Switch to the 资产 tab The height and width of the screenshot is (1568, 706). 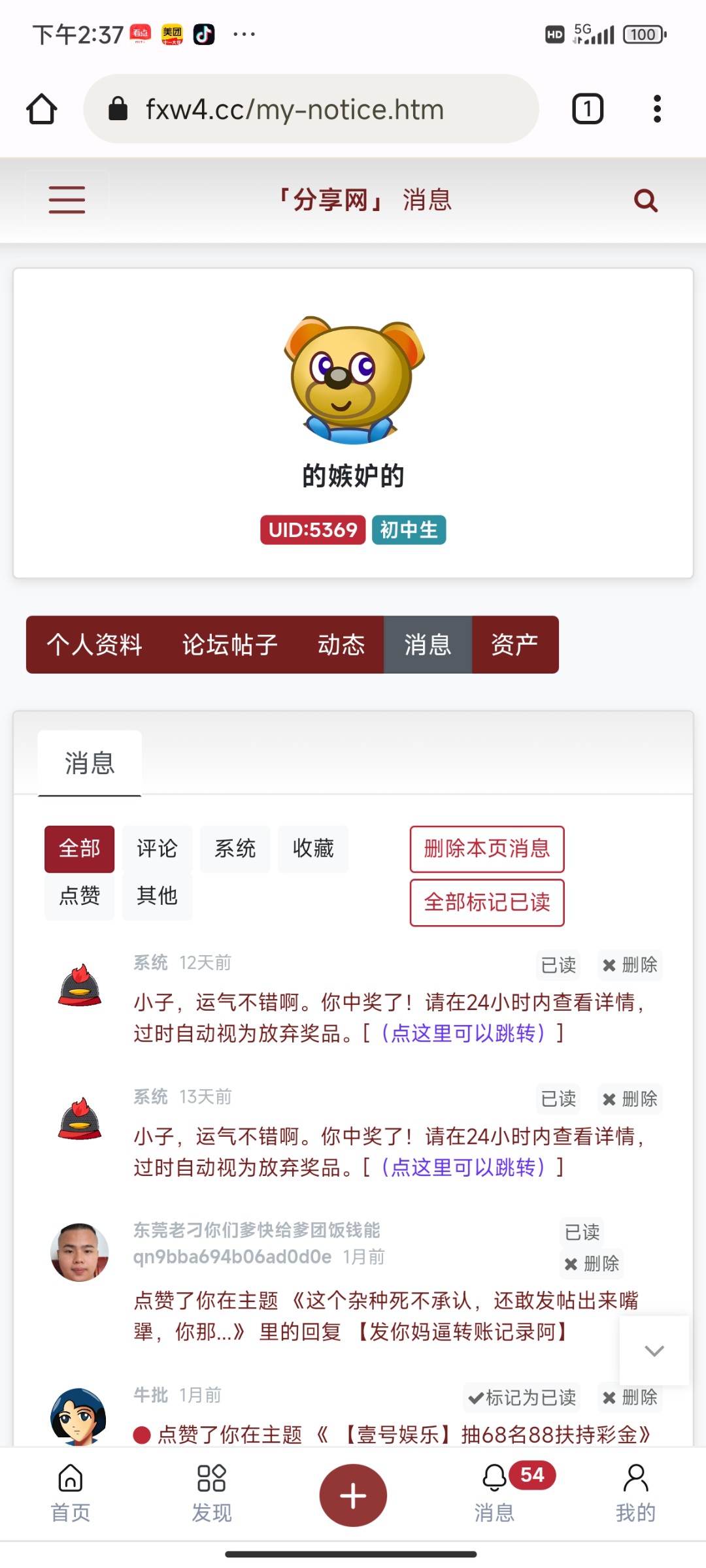coord(514,644)
